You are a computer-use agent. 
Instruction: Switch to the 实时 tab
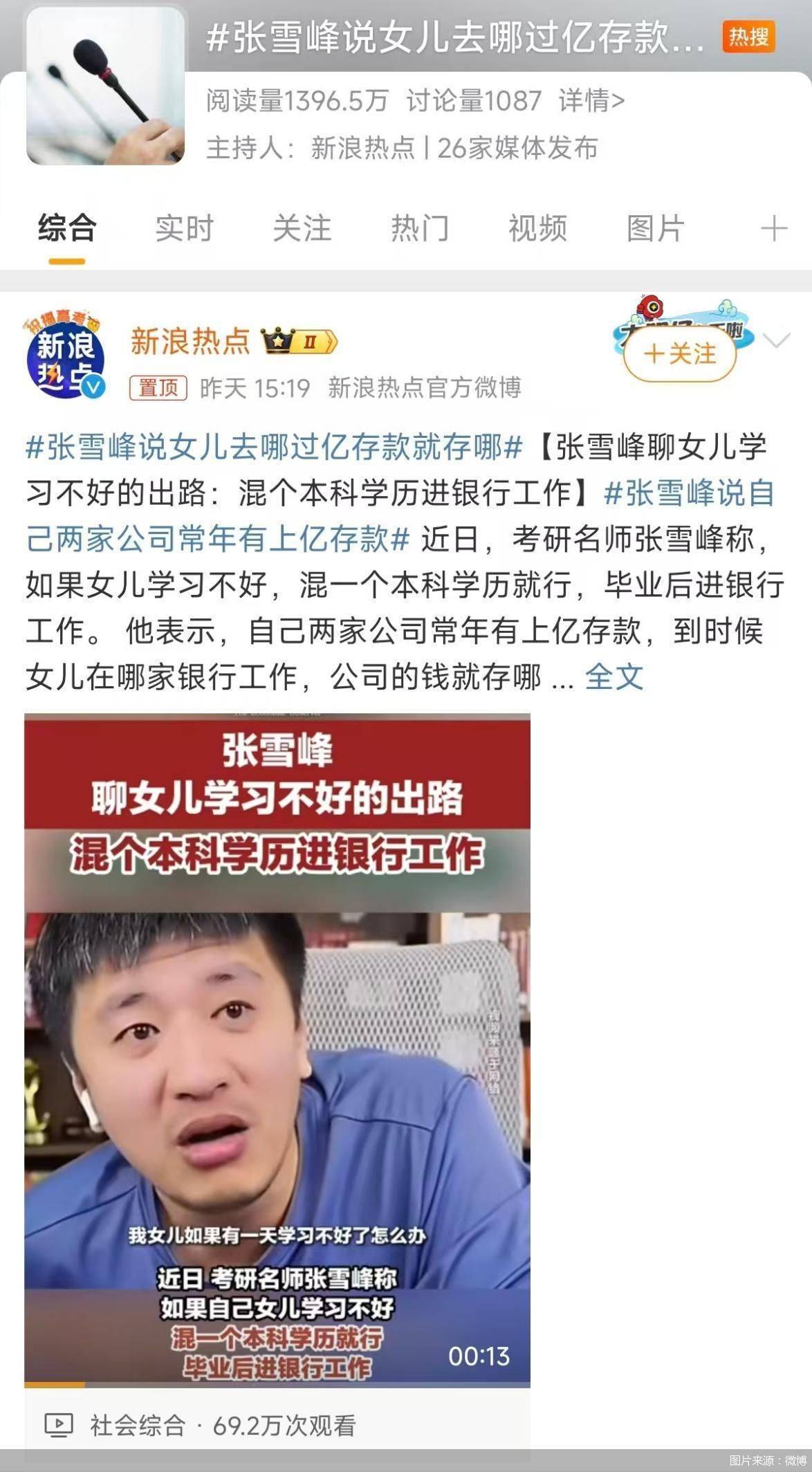tap(184, 228)
